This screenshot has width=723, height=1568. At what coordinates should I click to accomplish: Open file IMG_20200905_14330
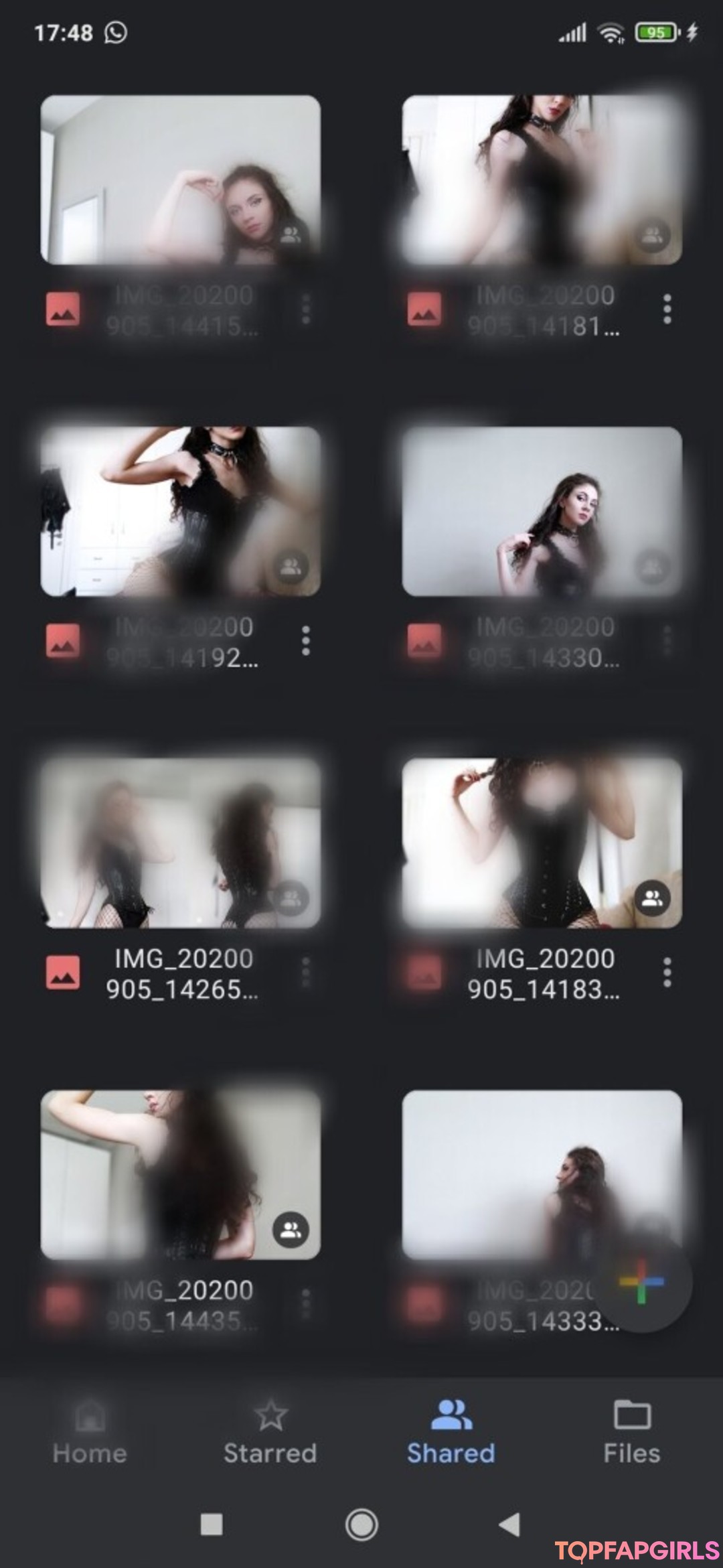[542, 512]
